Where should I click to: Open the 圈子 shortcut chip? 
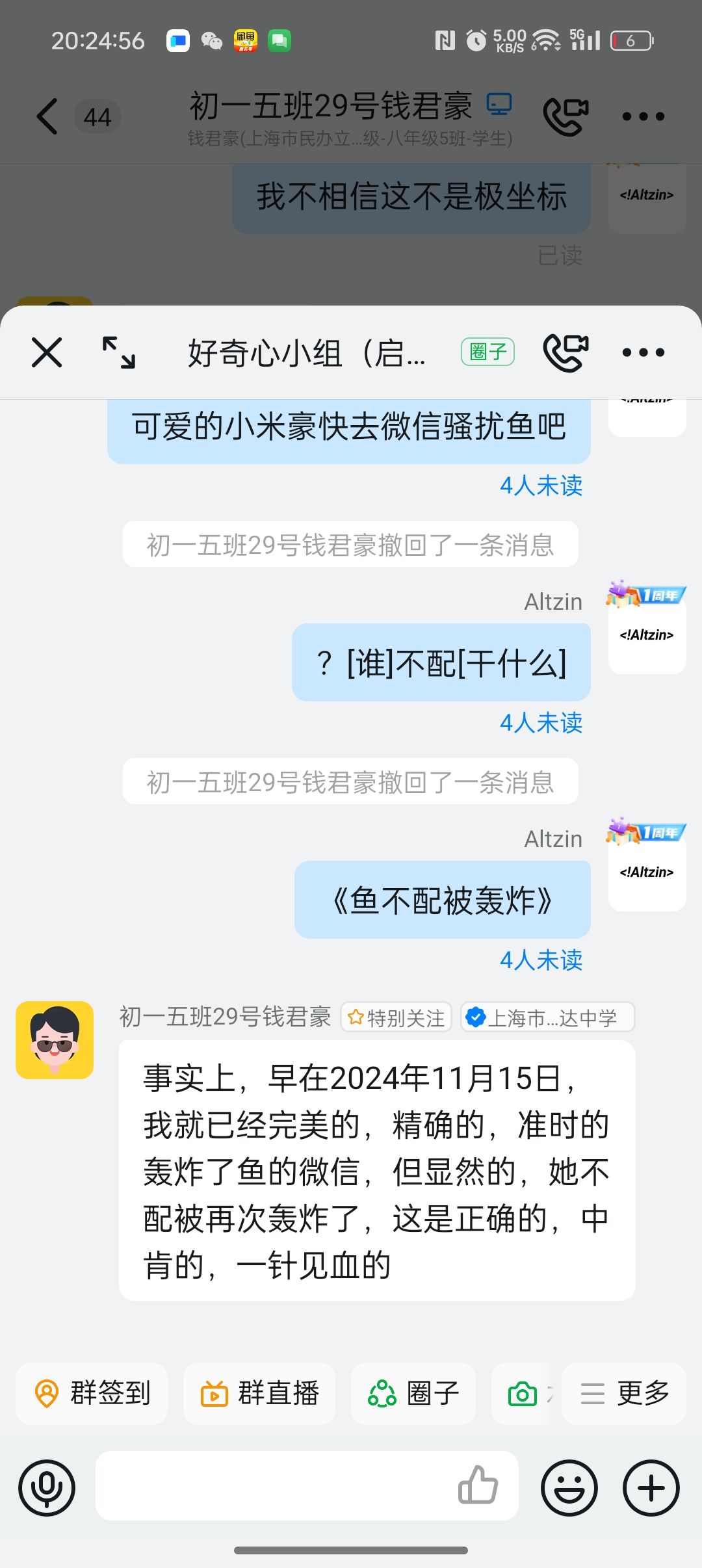point(413,1393)
